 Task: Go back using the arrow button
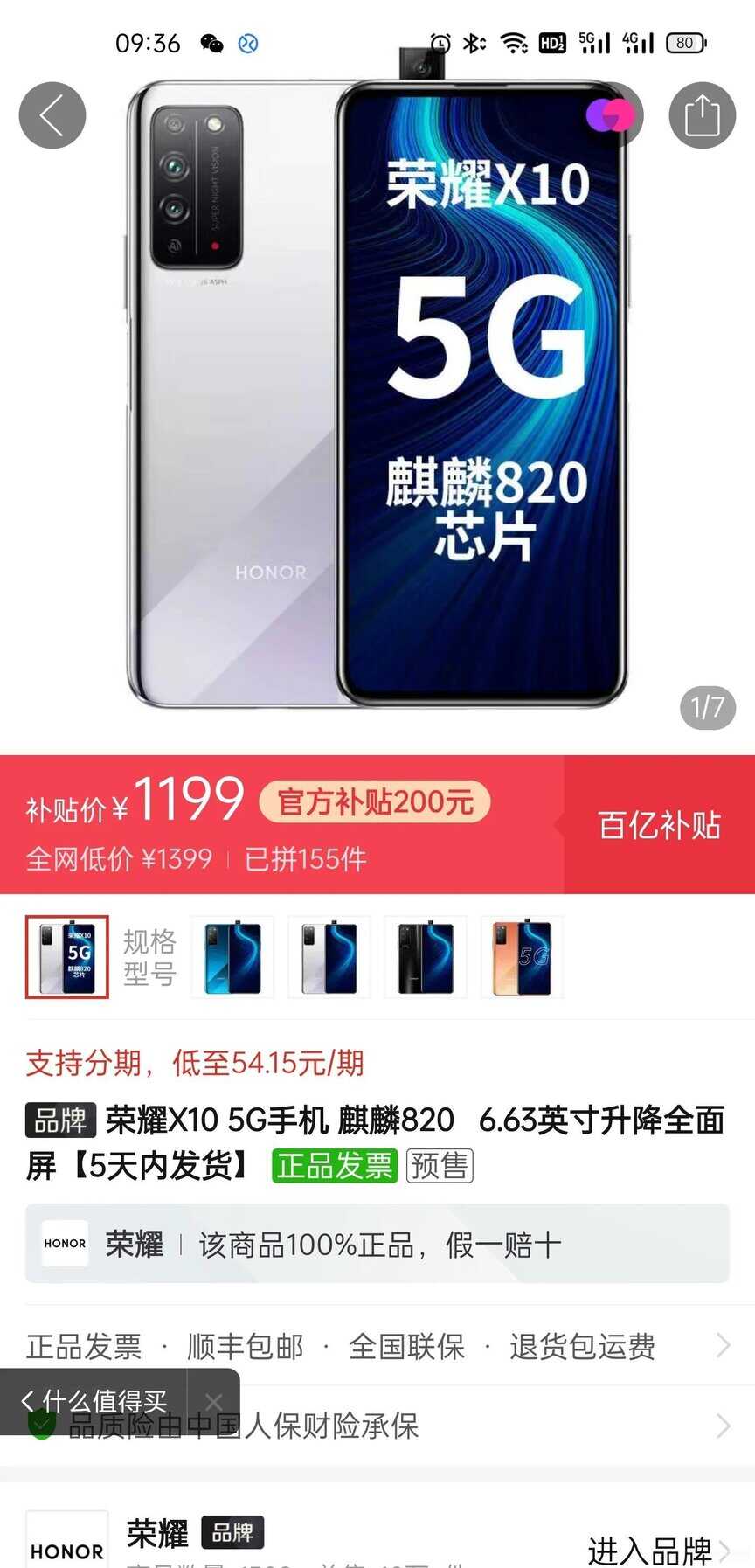pyautogui.click(x=52, y=115)
